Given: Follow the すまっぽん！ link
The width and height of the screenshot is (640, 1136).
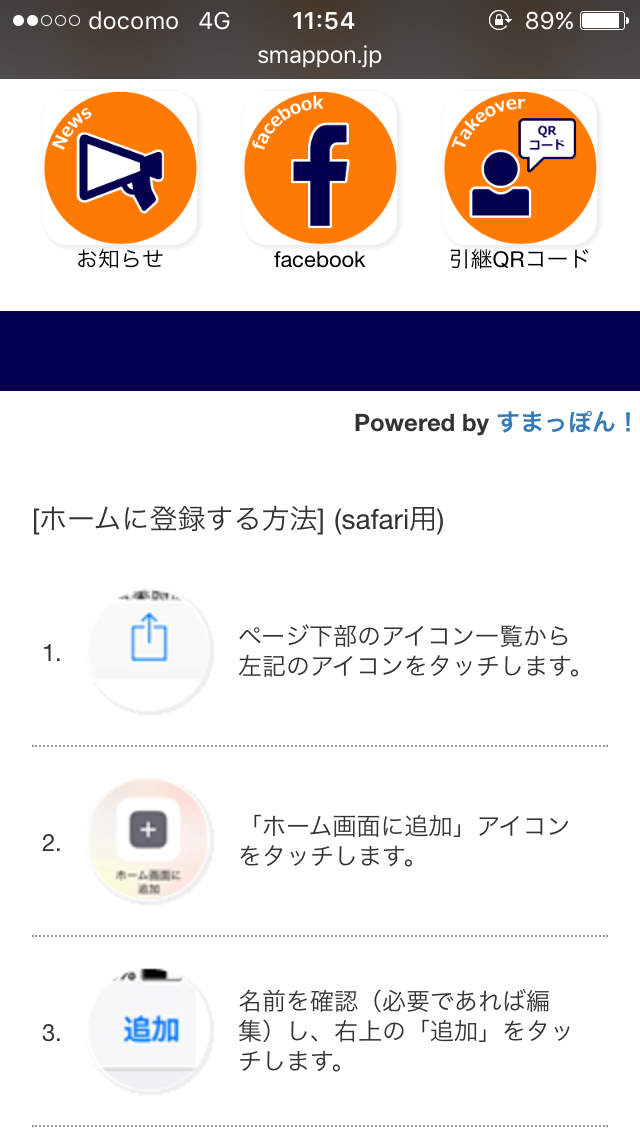Looking at the screenshot, I should tap(565, 422).
